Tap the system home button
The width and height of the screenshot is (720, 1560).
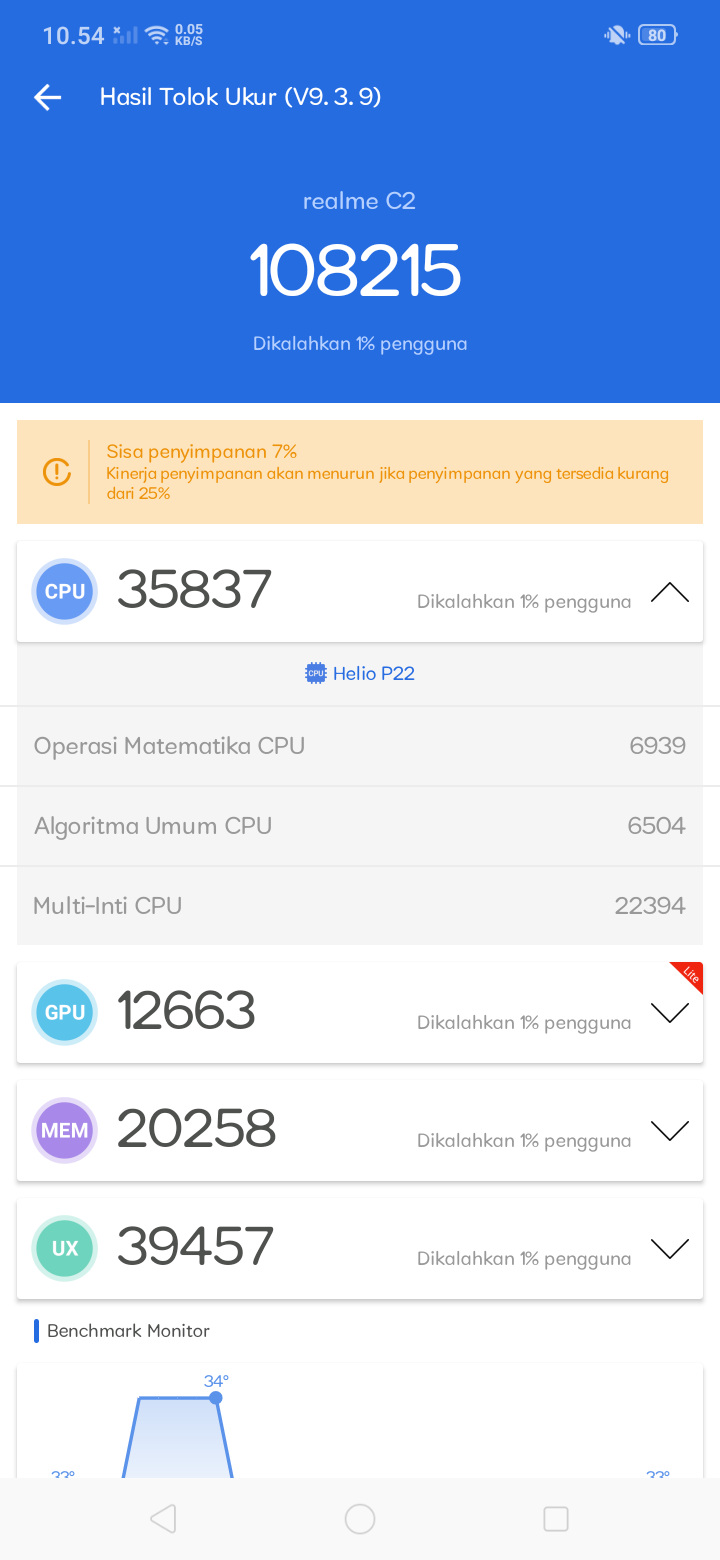point(360,1519)
